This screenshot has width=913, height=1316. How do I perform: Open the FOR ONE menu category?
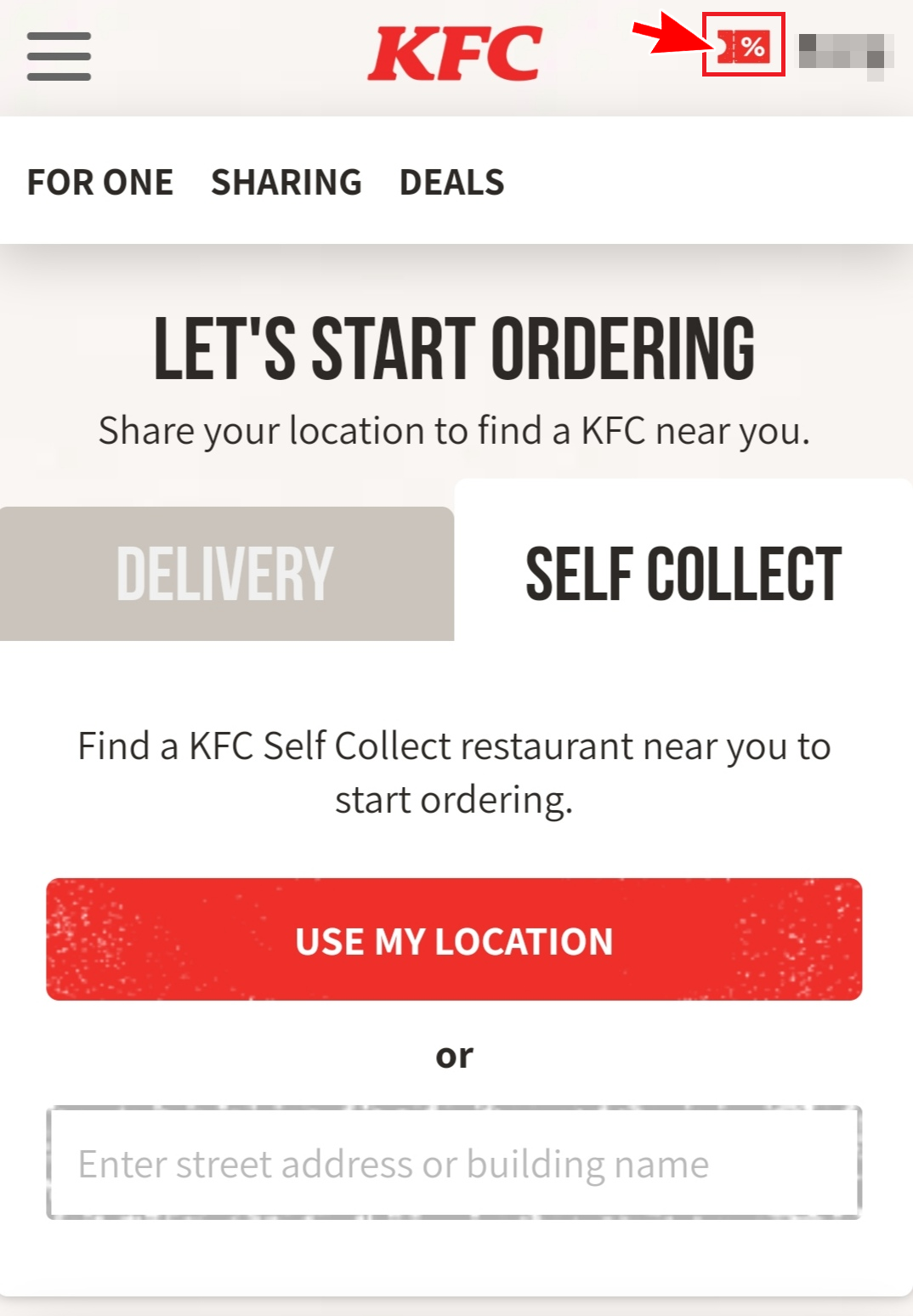tap(100, 183)
